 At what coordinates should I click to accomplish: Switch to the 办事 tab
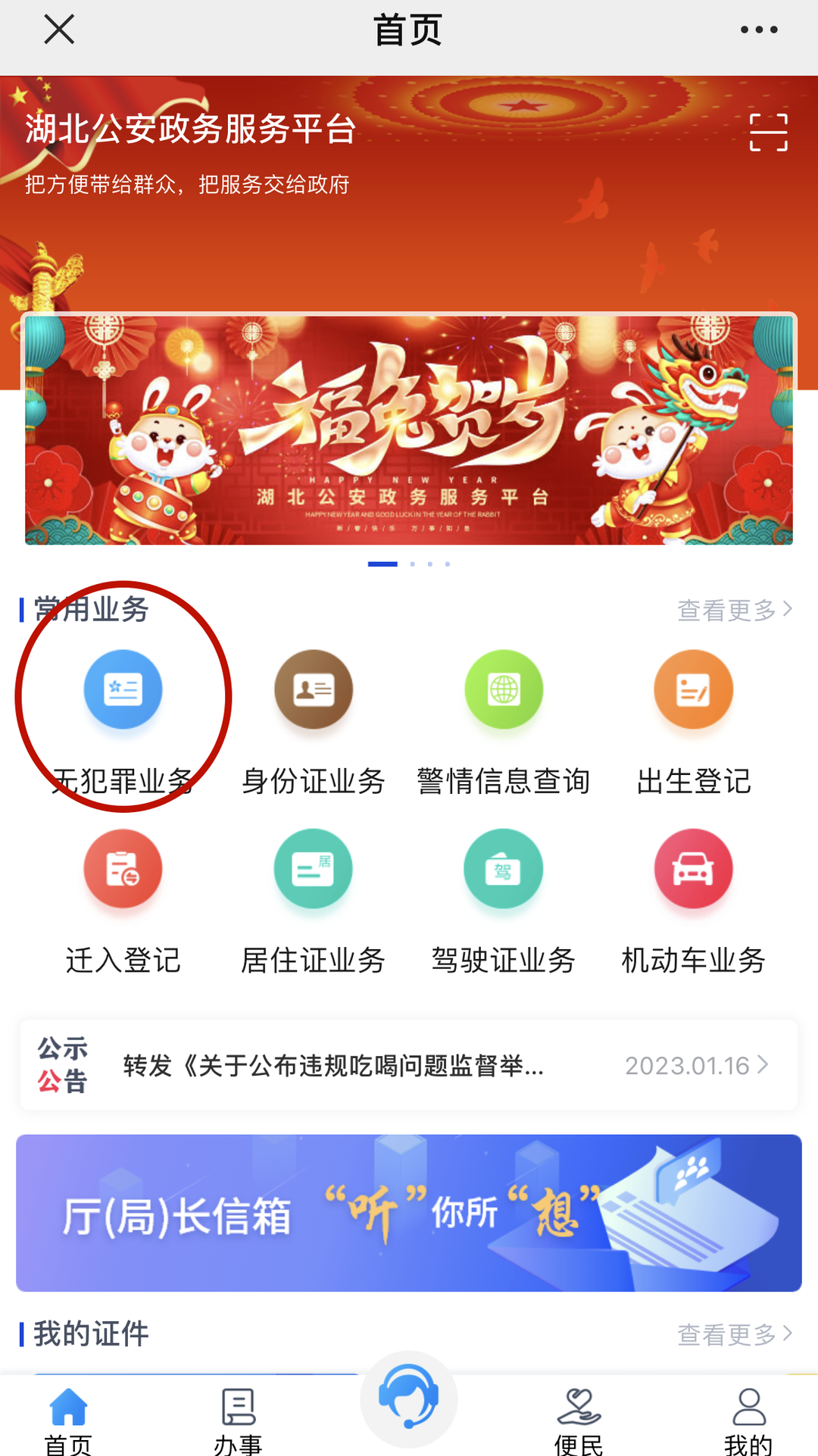pos(238,1420)
